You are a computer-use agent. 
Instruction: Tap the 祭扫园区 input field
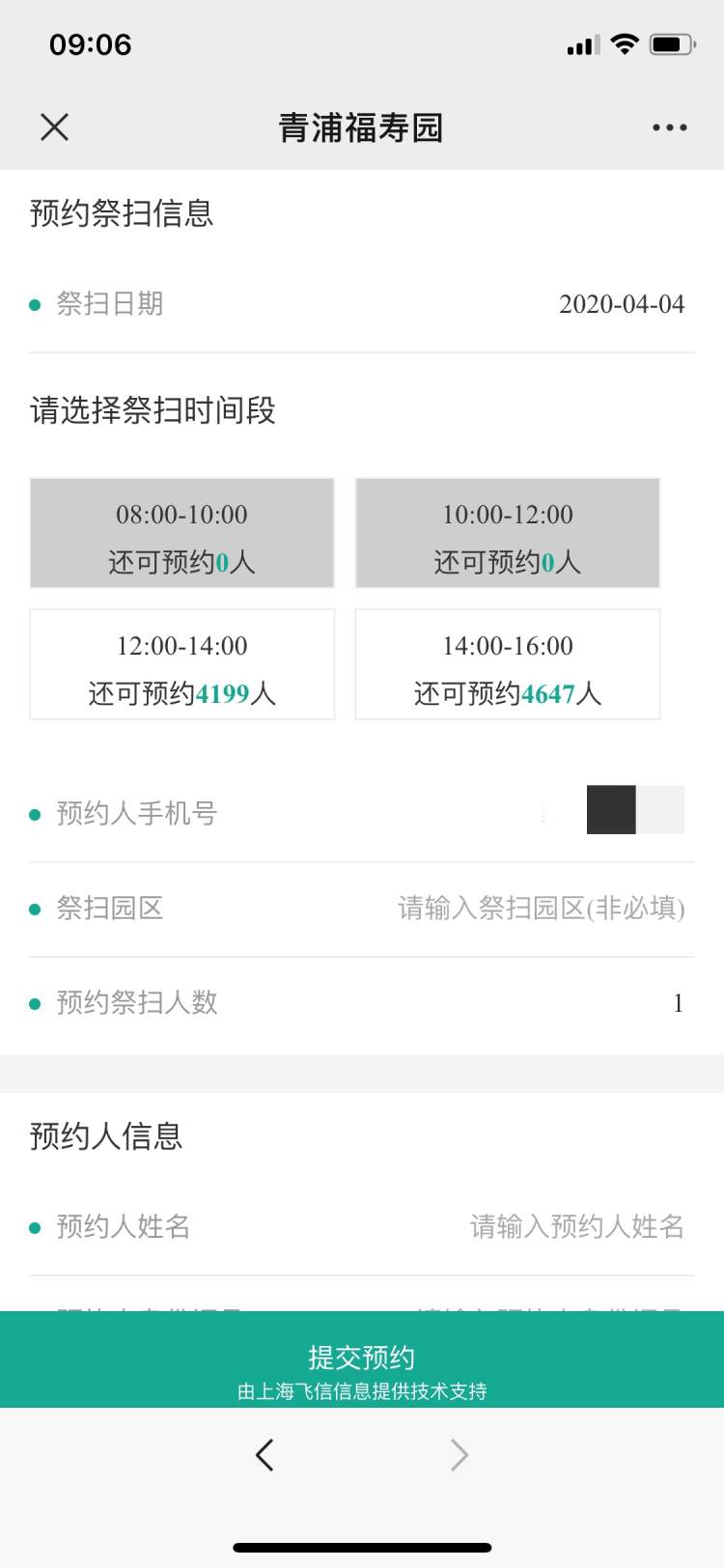click(542, 909)
